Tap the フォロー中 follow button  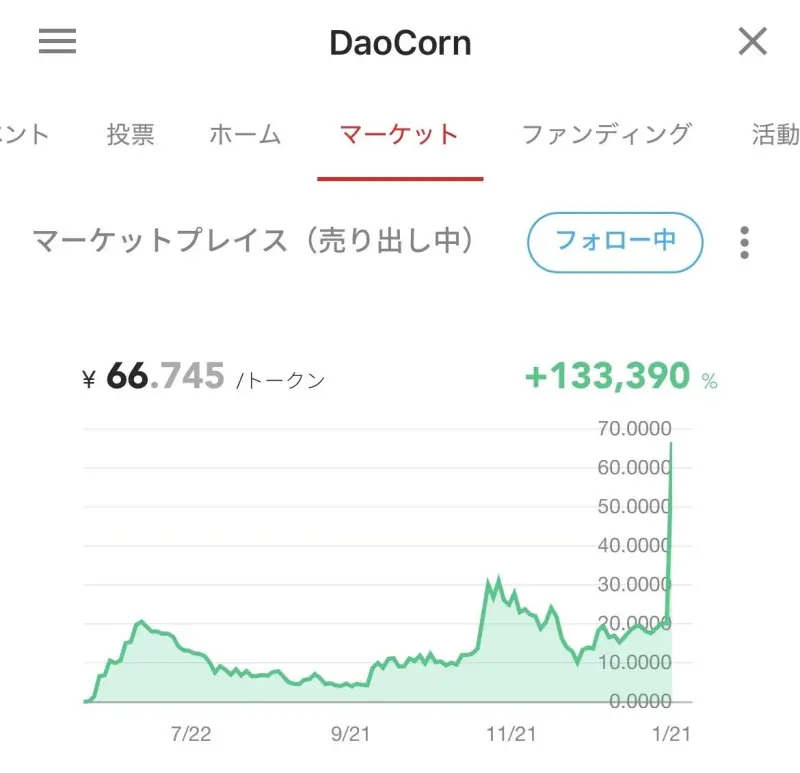[x=615, y=241]
